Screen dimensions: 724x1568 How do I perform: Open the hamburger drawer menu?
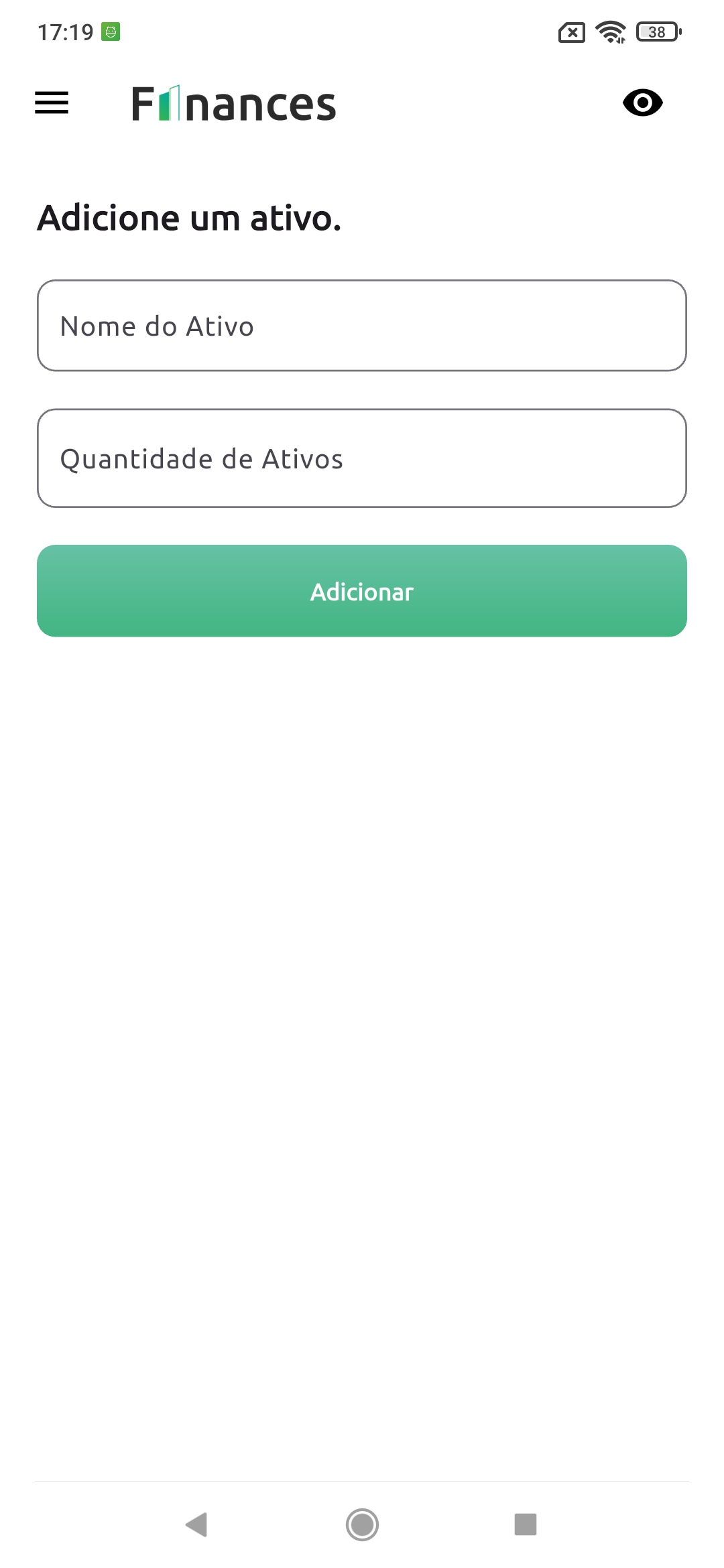click(x=52, y=103)
